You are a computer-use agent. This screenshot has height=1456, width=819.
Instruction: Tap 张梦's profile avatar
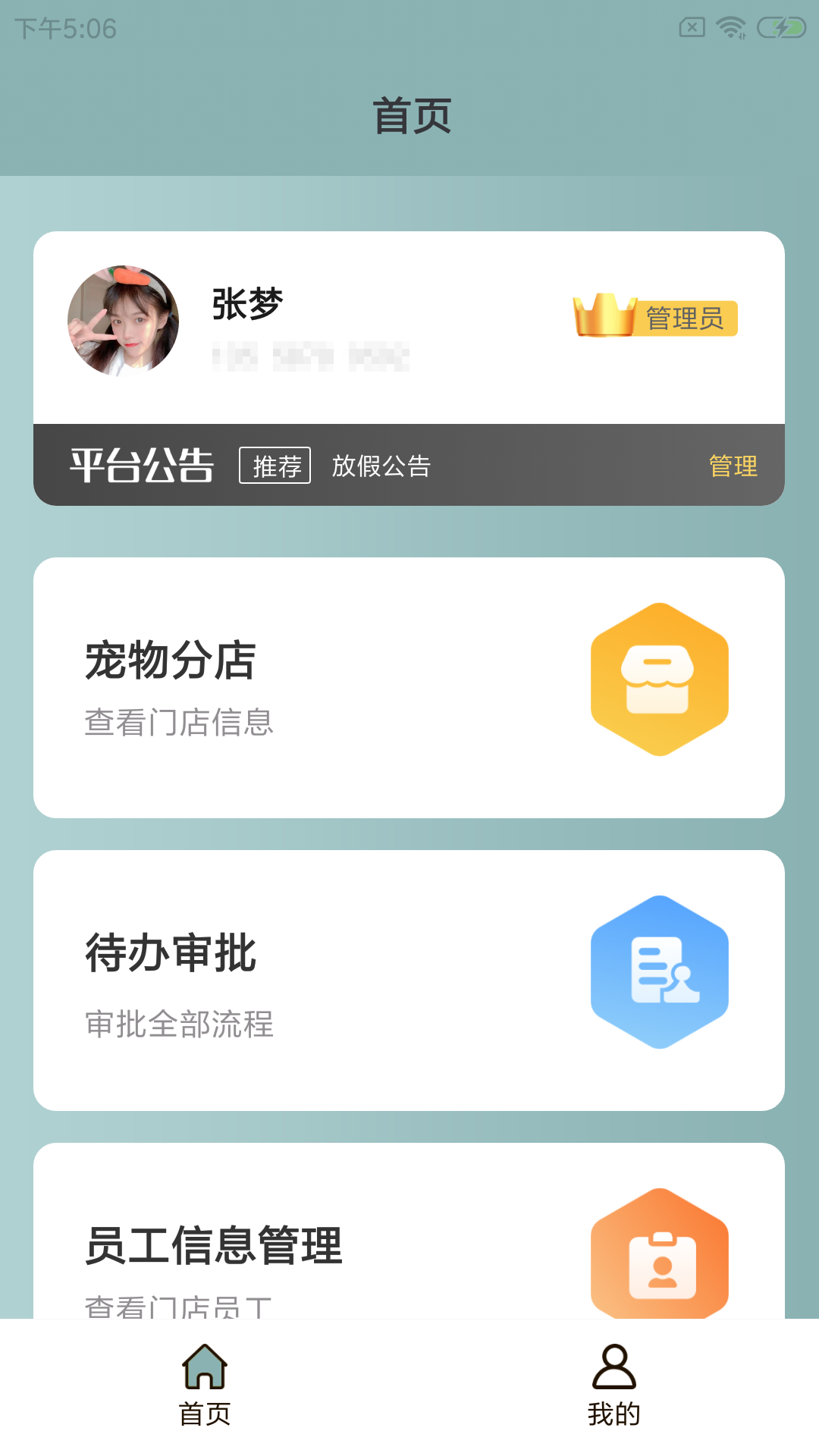tap(124, 321)
